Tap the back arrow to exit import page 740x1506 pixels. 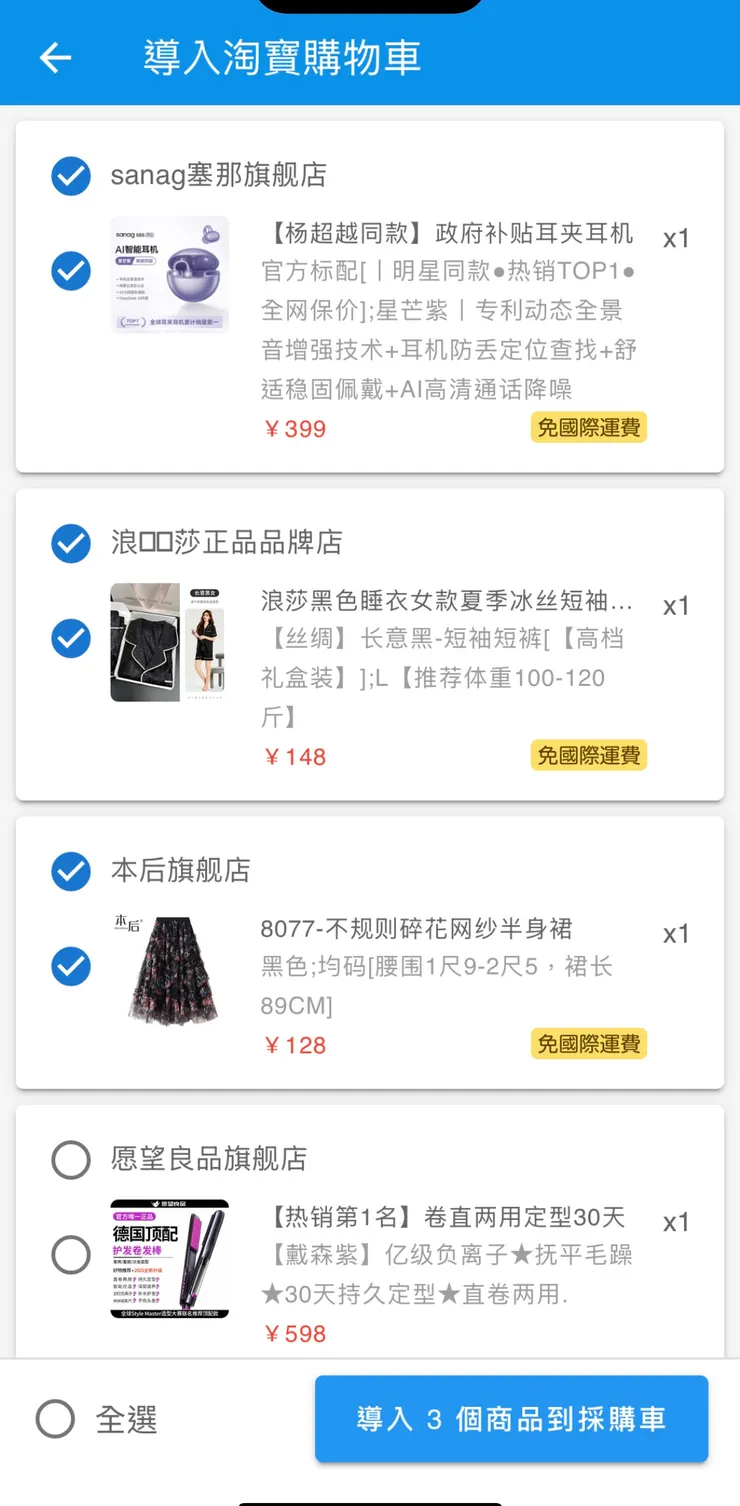tap(55, 57)
